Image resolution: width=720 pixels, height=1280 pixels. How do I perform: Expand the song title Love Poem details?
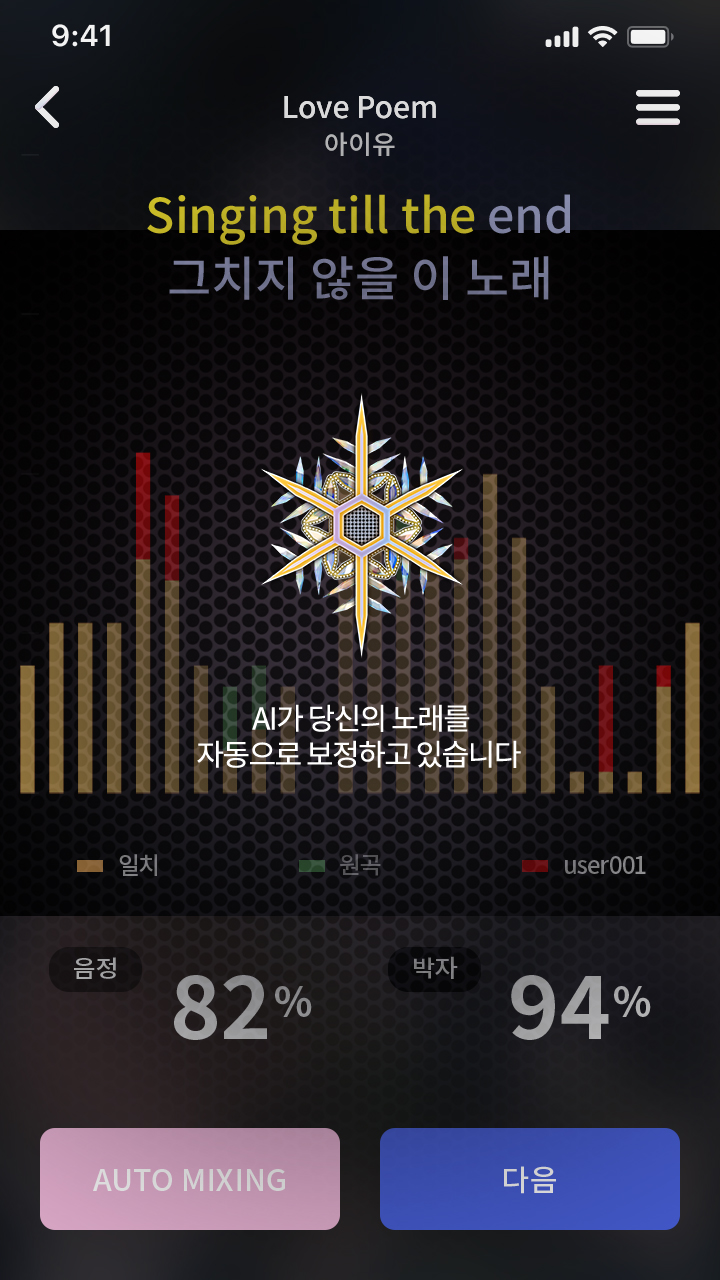[x=362, y=107]
